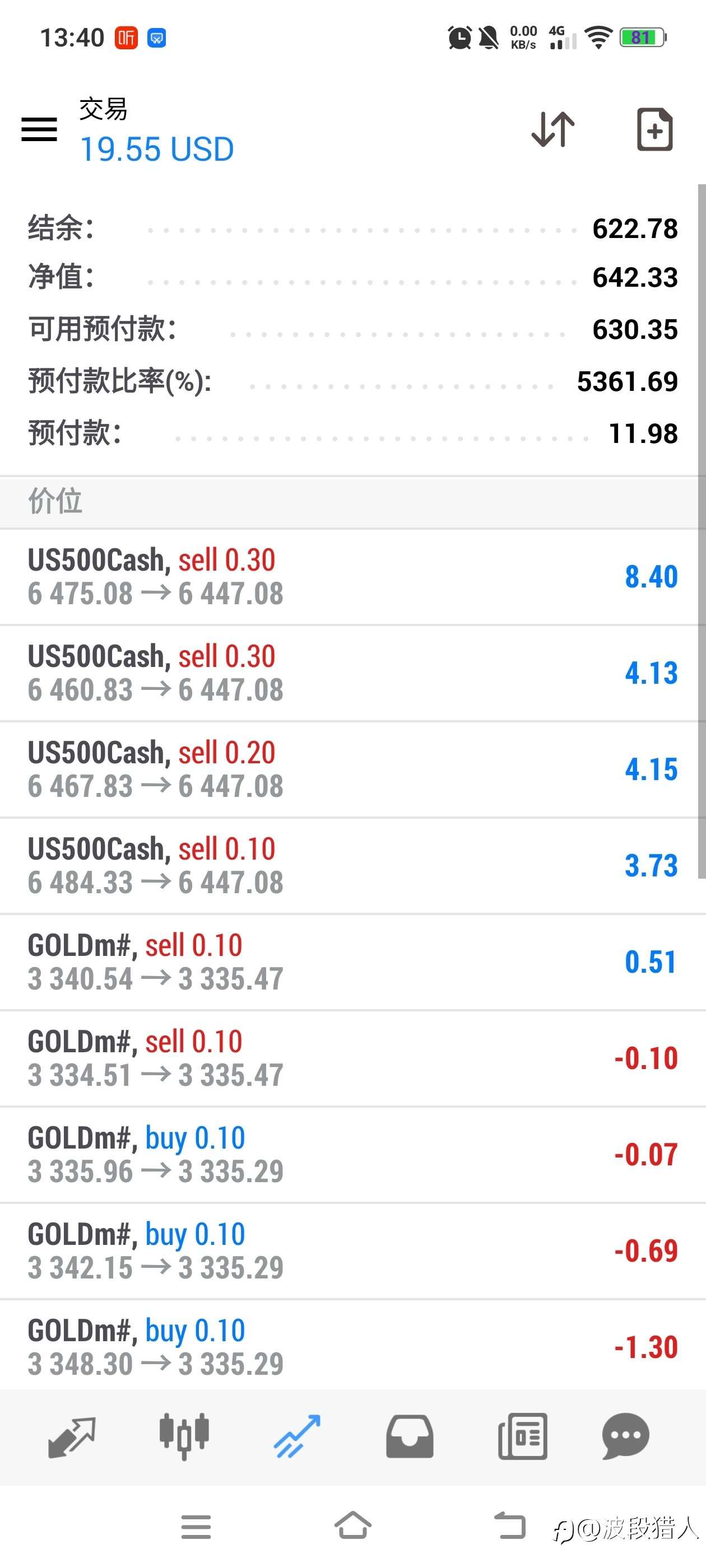706x1568 pixels.
Task: Open the chat messages tab
Action: (625, 1436)
